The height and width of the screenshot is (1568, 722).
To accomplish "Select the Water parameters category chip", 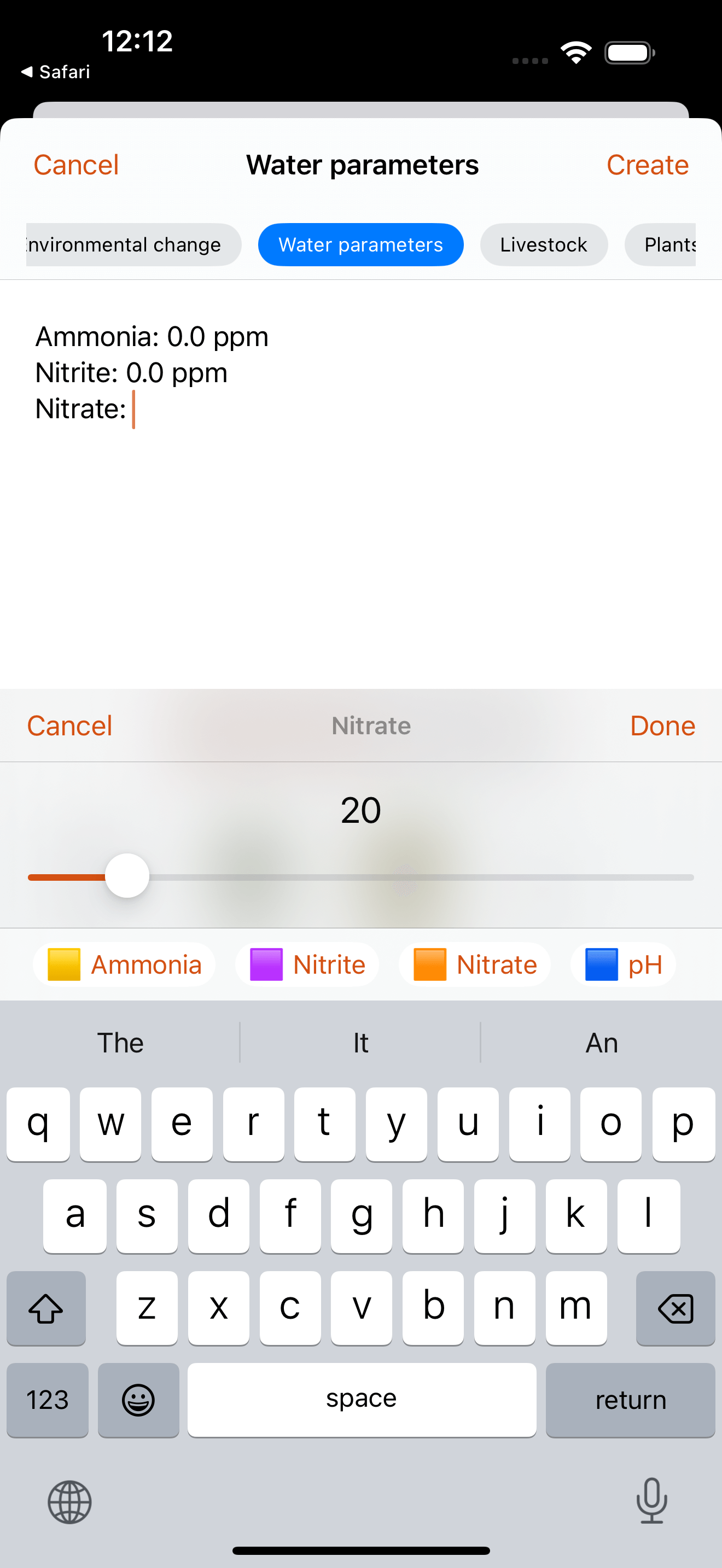I will 360,245.
